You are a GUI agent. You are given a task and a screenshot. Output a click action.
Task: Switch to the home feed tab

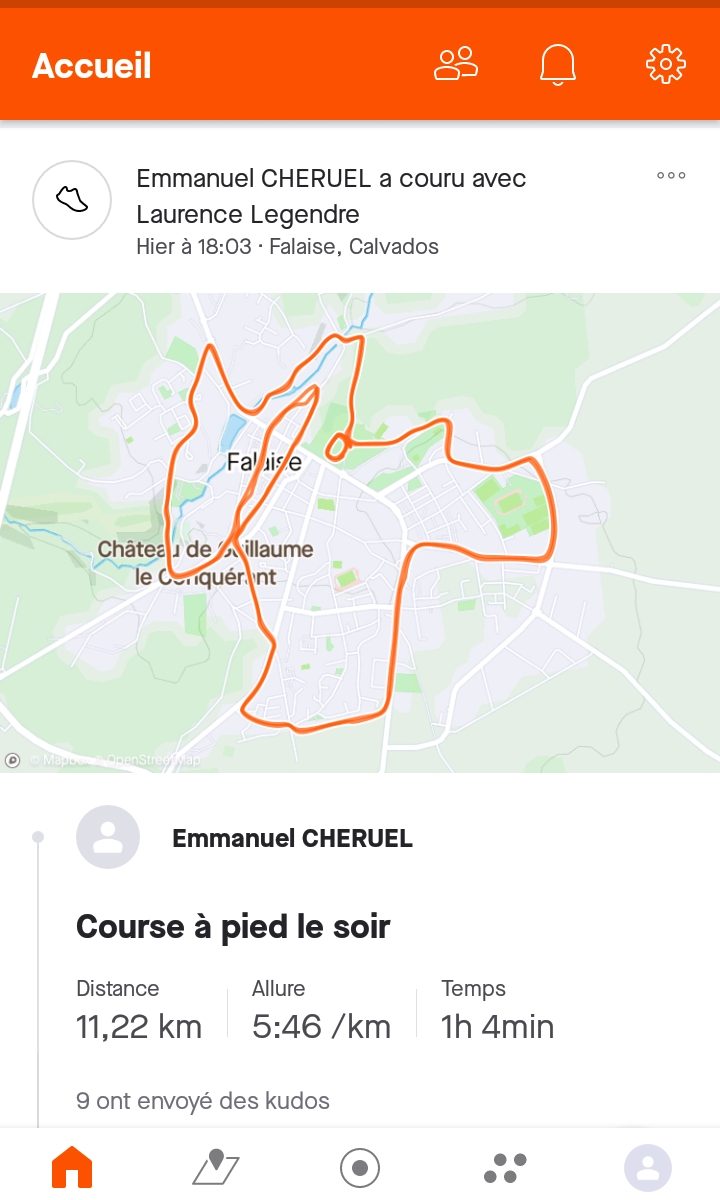click(72, 1166)
